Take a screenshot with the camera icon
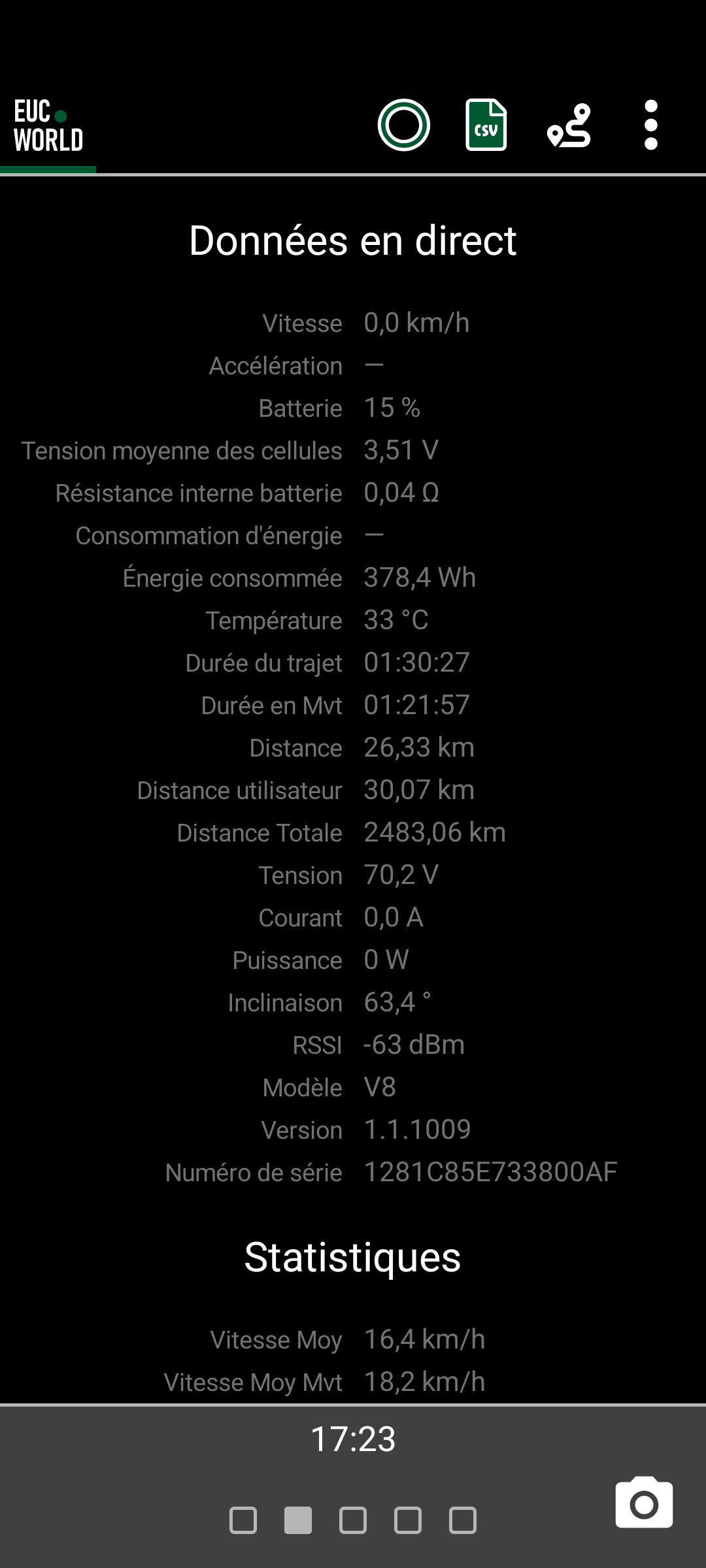This screenshot has width=706, height=1568. [x=644, y=1502]
